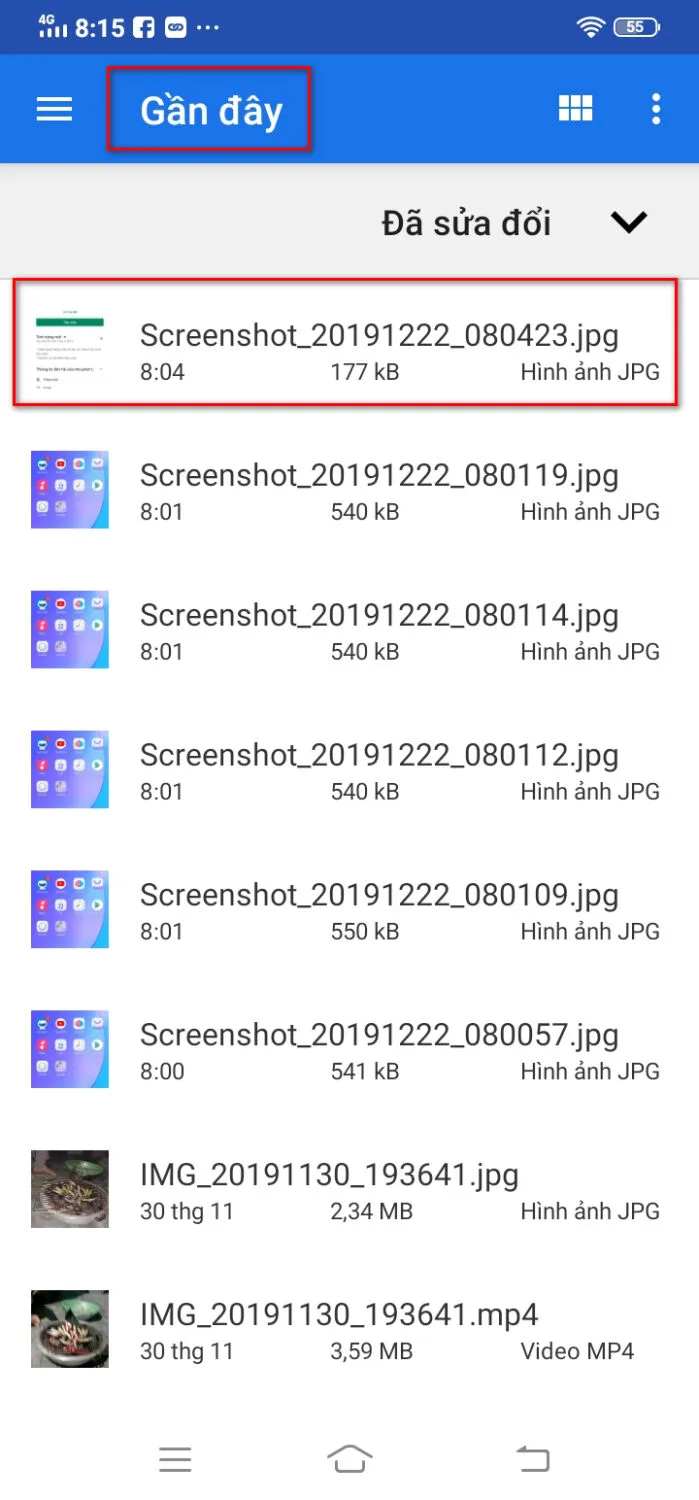Tap the system home button
This screenshot has width=699, height=1500.
[x=349, y=1459]
